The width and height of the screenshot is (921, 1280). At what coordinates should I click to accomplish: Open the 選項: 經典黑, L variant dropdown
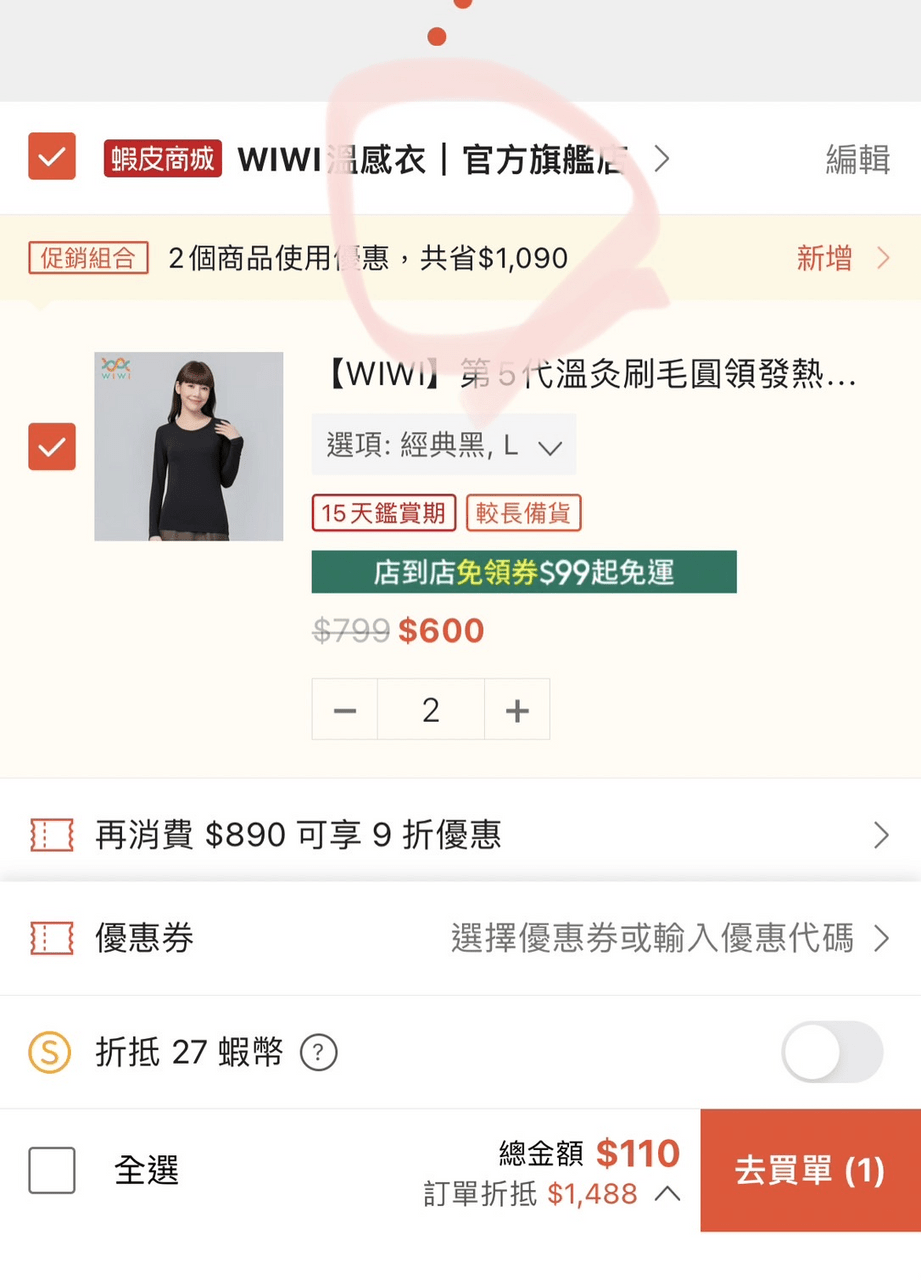[x=445, y=446]
